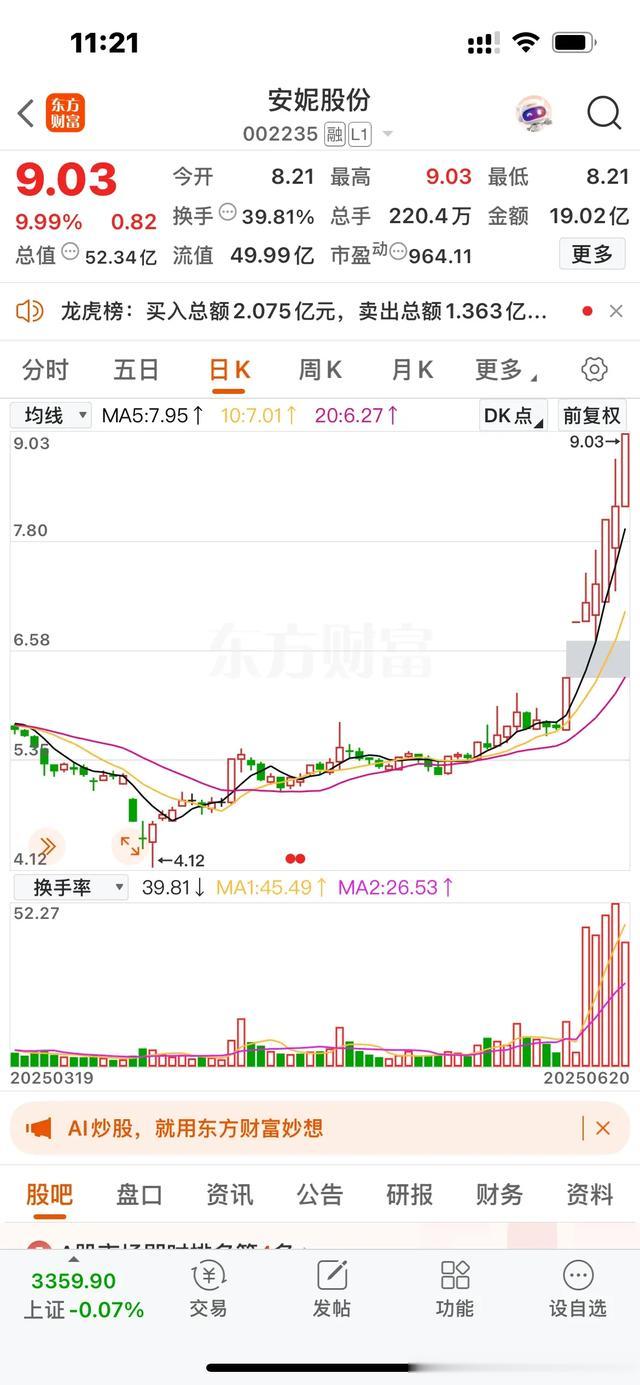640x1385 pixels.
Task: Open the 公告 tab
Action: pyautogui.click(x=320, y=1194)
